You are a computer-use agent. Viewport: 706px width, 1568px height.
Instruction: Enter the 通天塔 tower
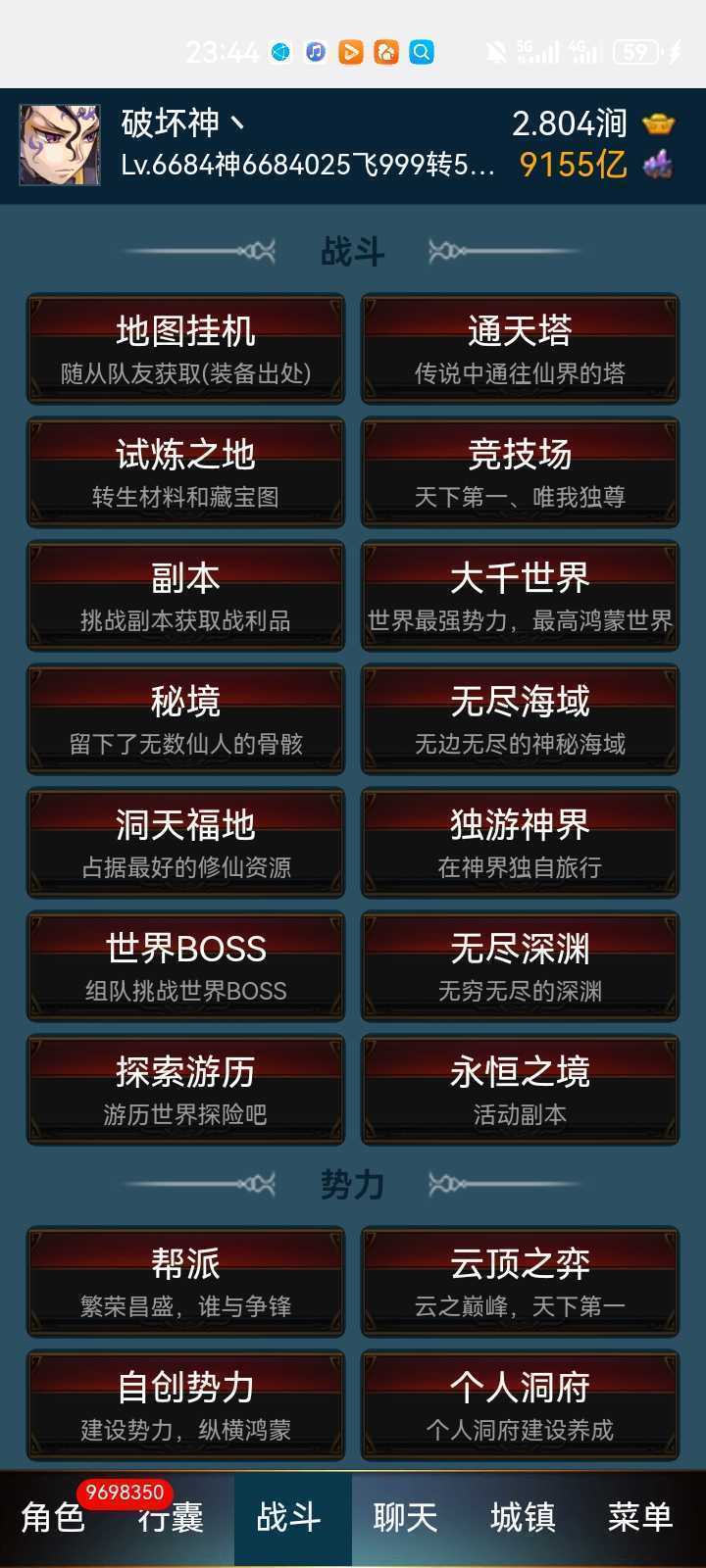click(x=520, y=348)
